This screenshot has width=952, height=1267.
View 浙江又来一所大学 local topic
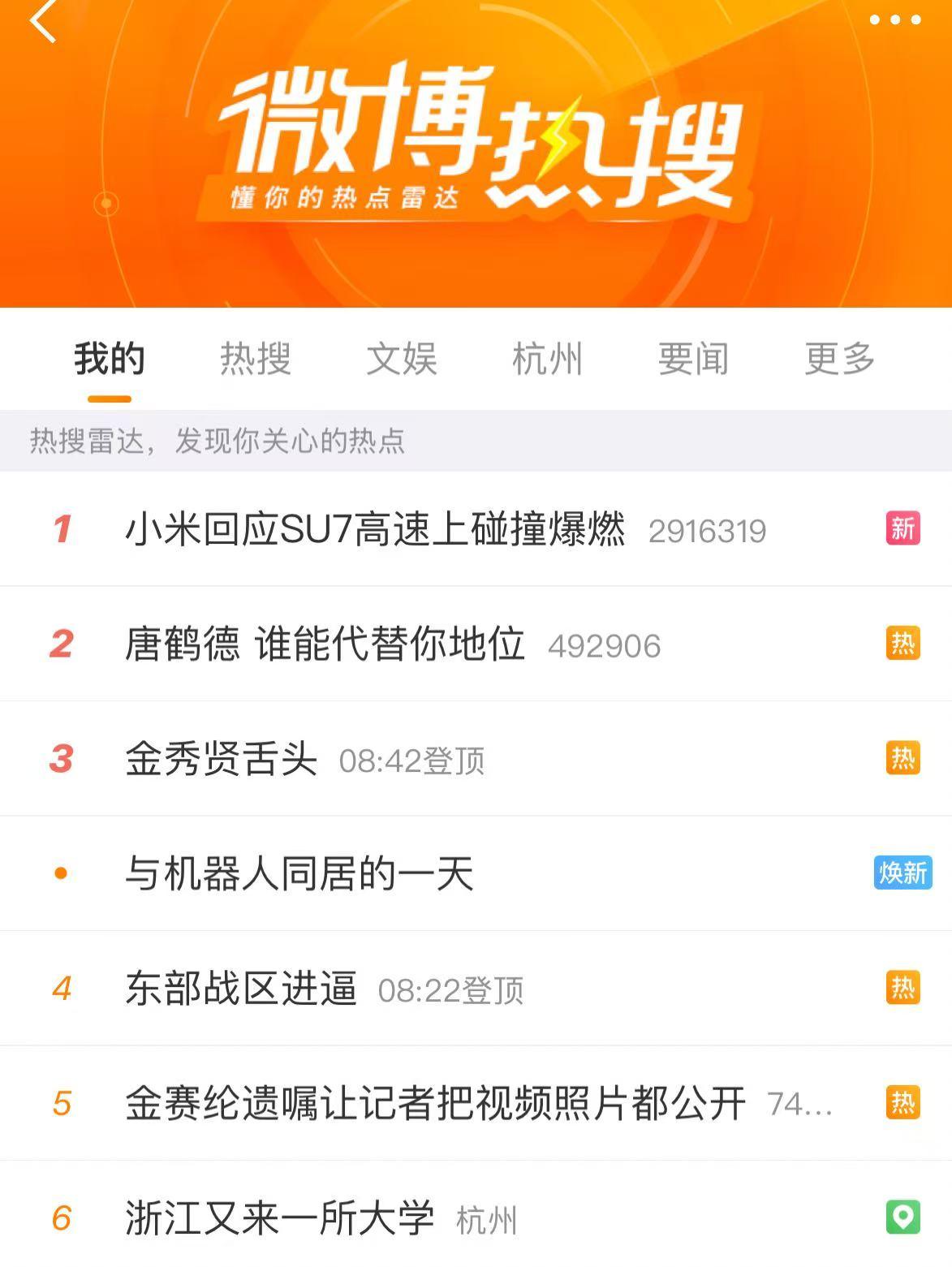[280, 1218]
